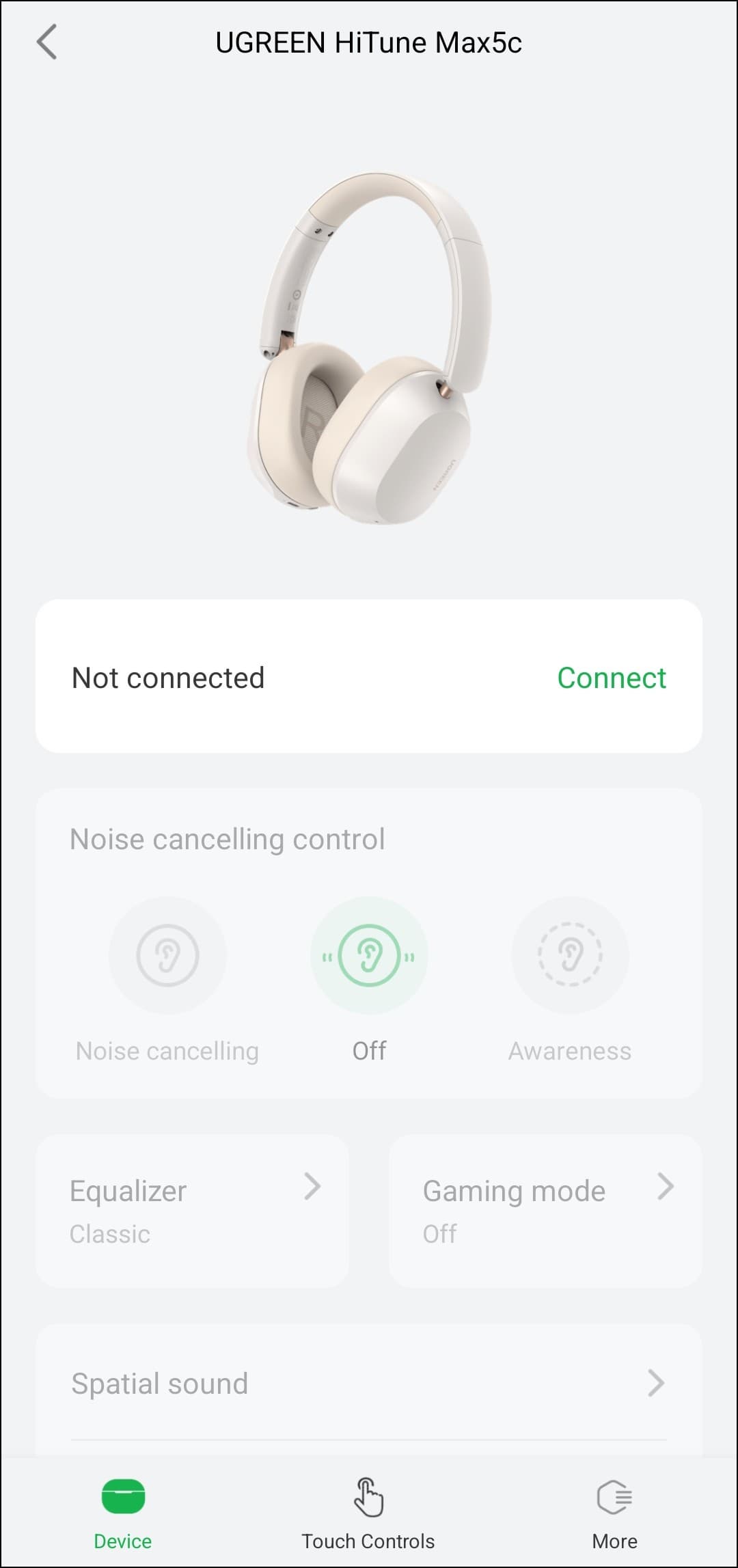
Task: Switch to the Device tab
Action: coord(123,1511)
